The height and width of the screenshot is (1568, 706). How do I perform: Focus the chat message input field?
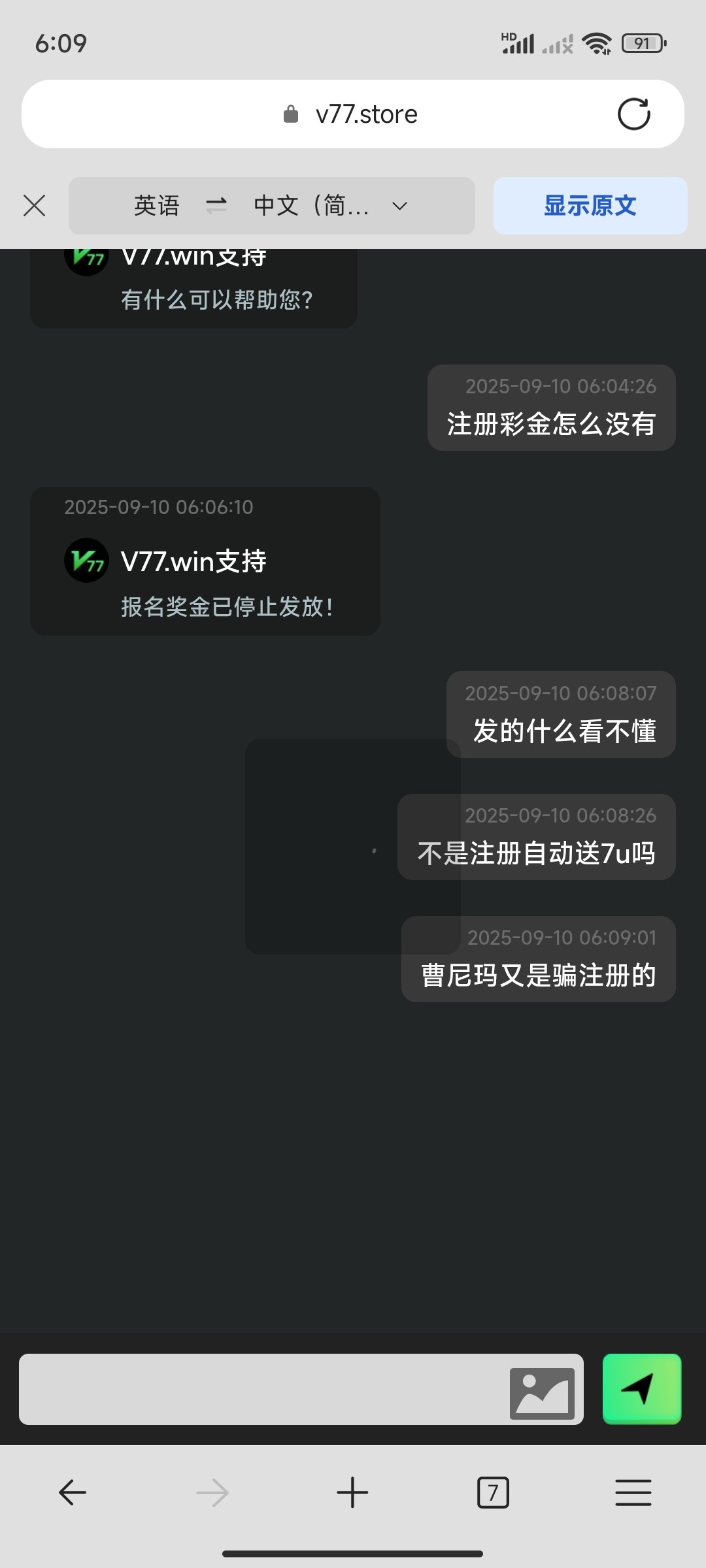[x=261, y=1389]
